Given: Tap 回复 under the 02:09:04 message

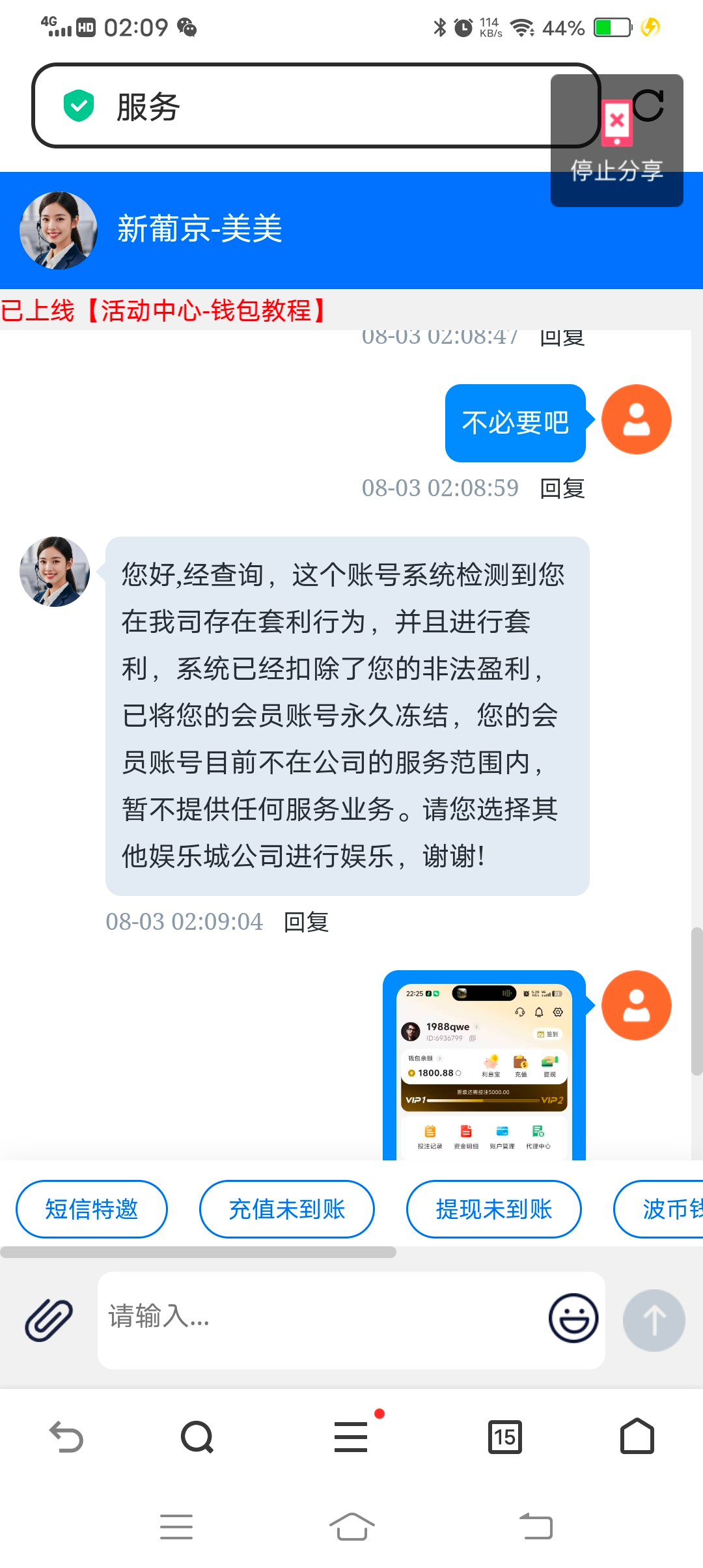Looking at the screenshot, I should [306, 922].
